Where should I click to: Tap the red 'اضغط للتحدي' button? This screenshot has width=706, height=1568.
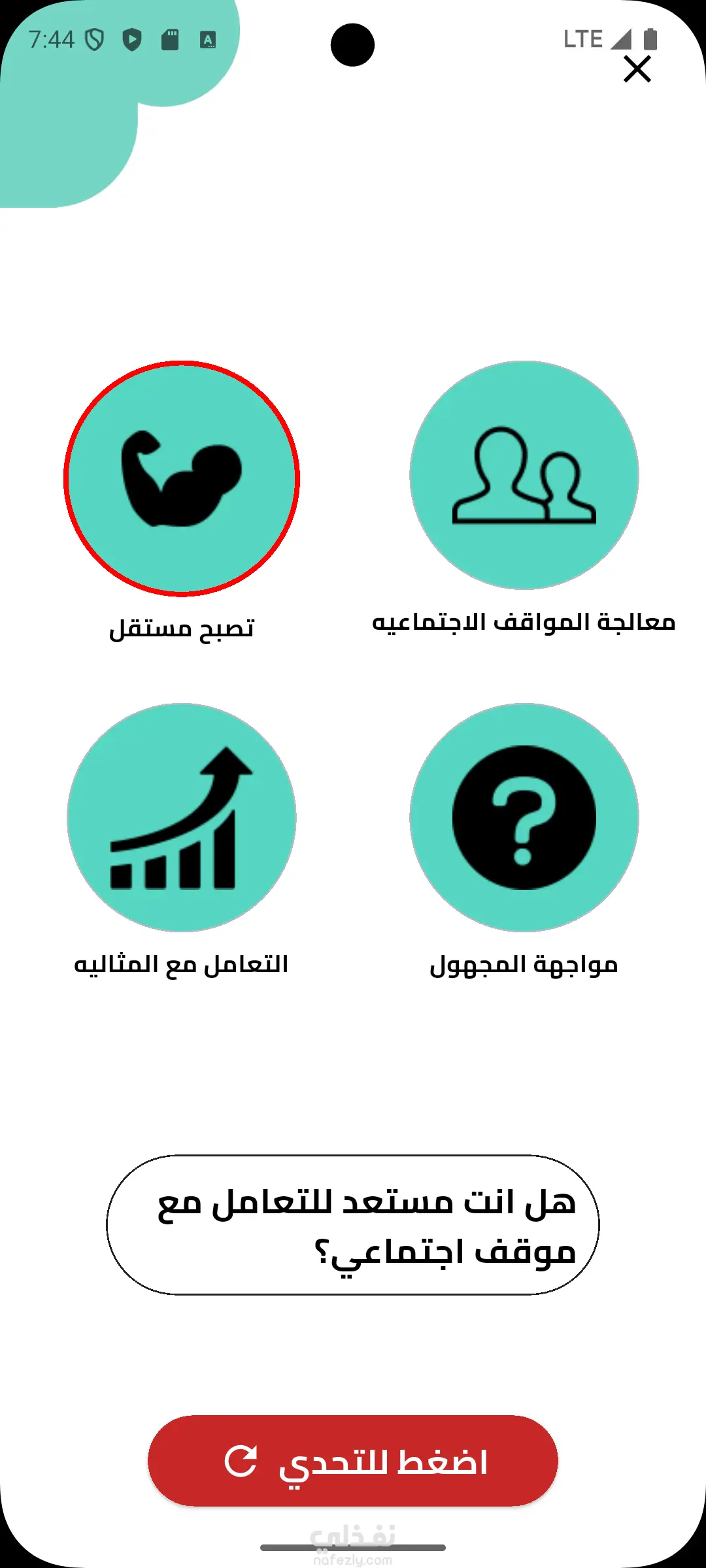point(353,1461)
